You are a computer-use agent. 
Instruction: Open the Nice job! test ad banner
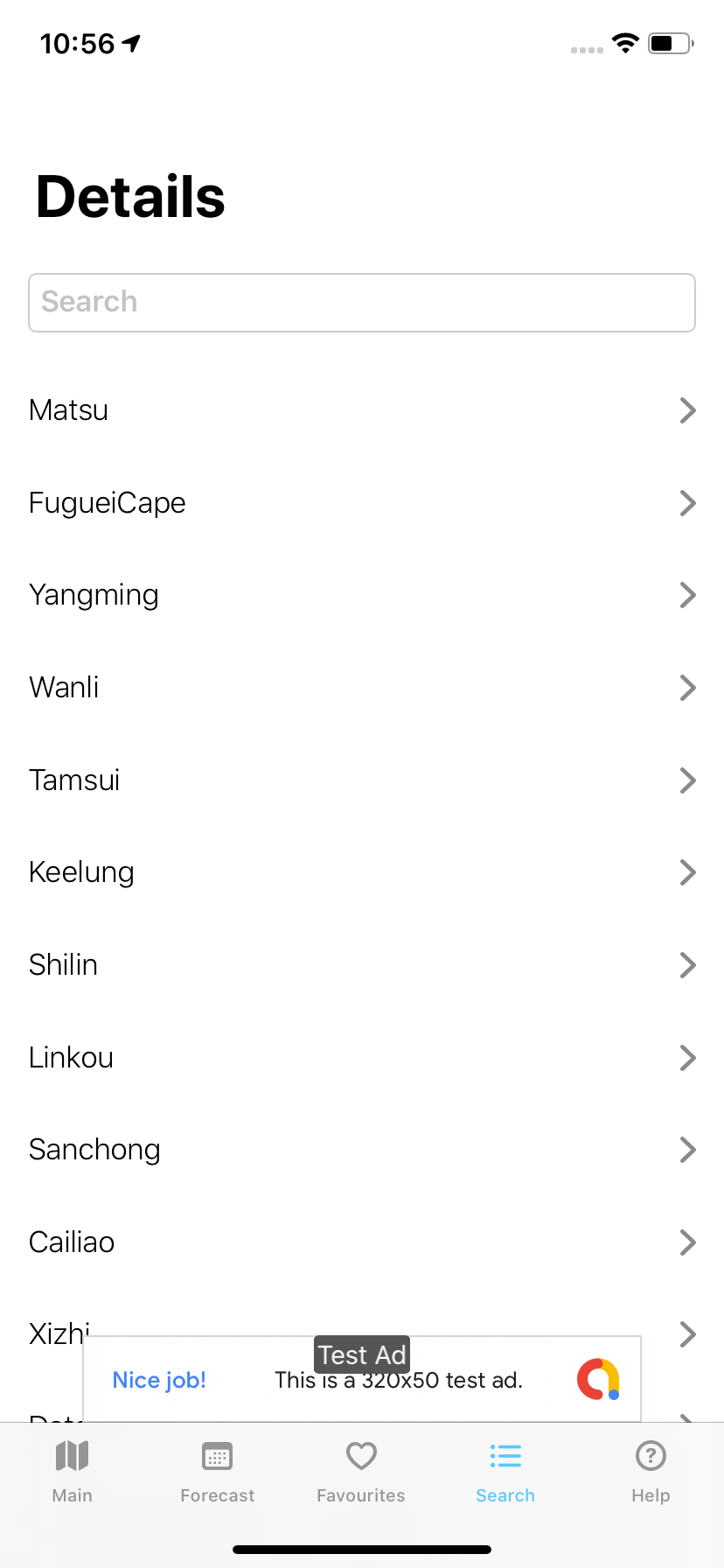(x=362, y=1380)
